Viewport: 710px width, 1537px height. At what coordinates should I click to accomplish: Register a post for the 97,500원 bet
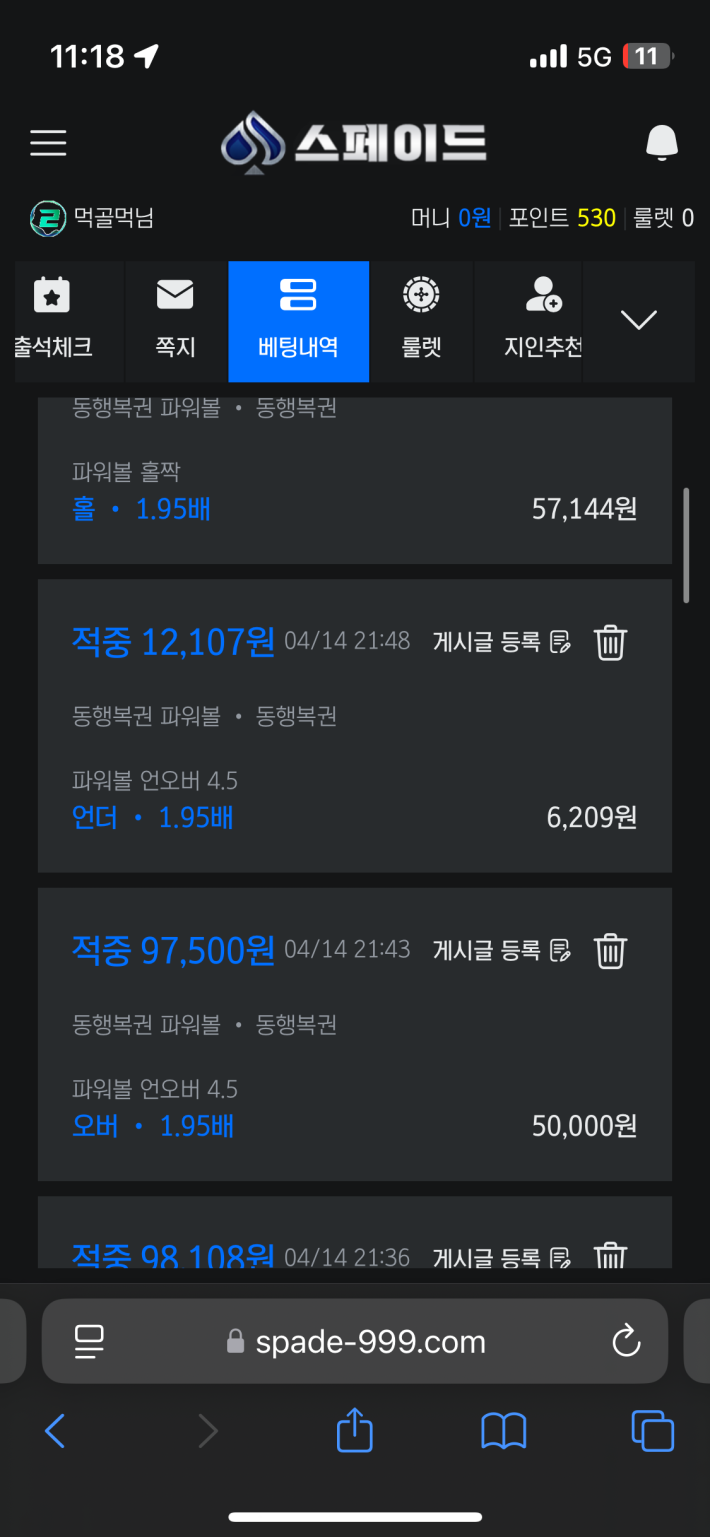pyautogui.click(x=502, y=950)
